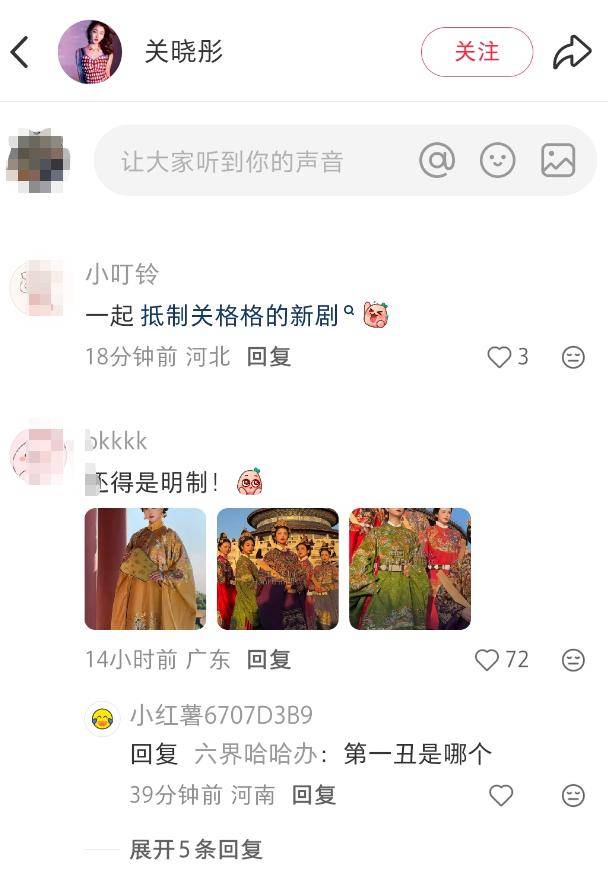
Task: Reply to the comment posted 14小时前
Action: tap(269, 660)
